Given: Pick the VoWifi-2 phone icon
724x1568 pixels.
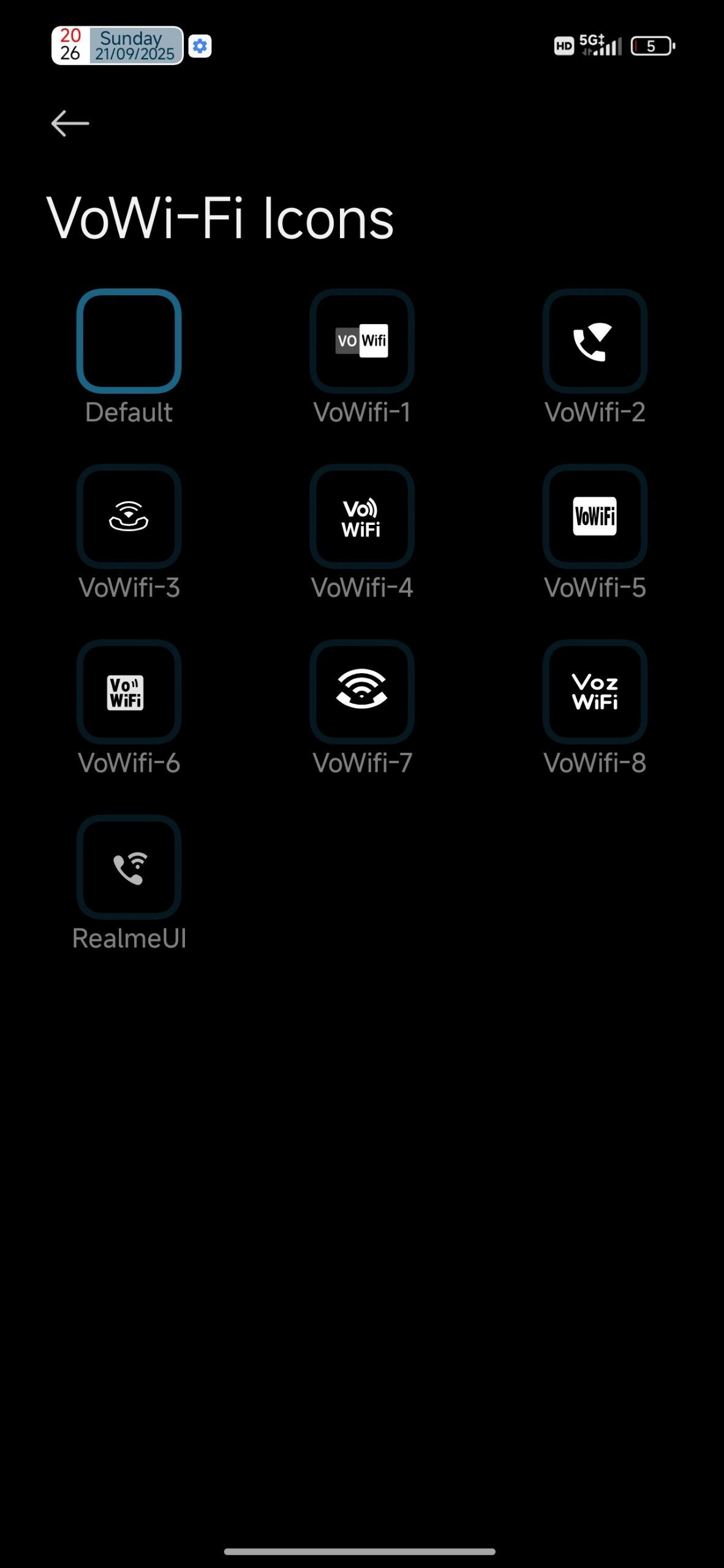Looking at the screenshot, I should [595, 341].
